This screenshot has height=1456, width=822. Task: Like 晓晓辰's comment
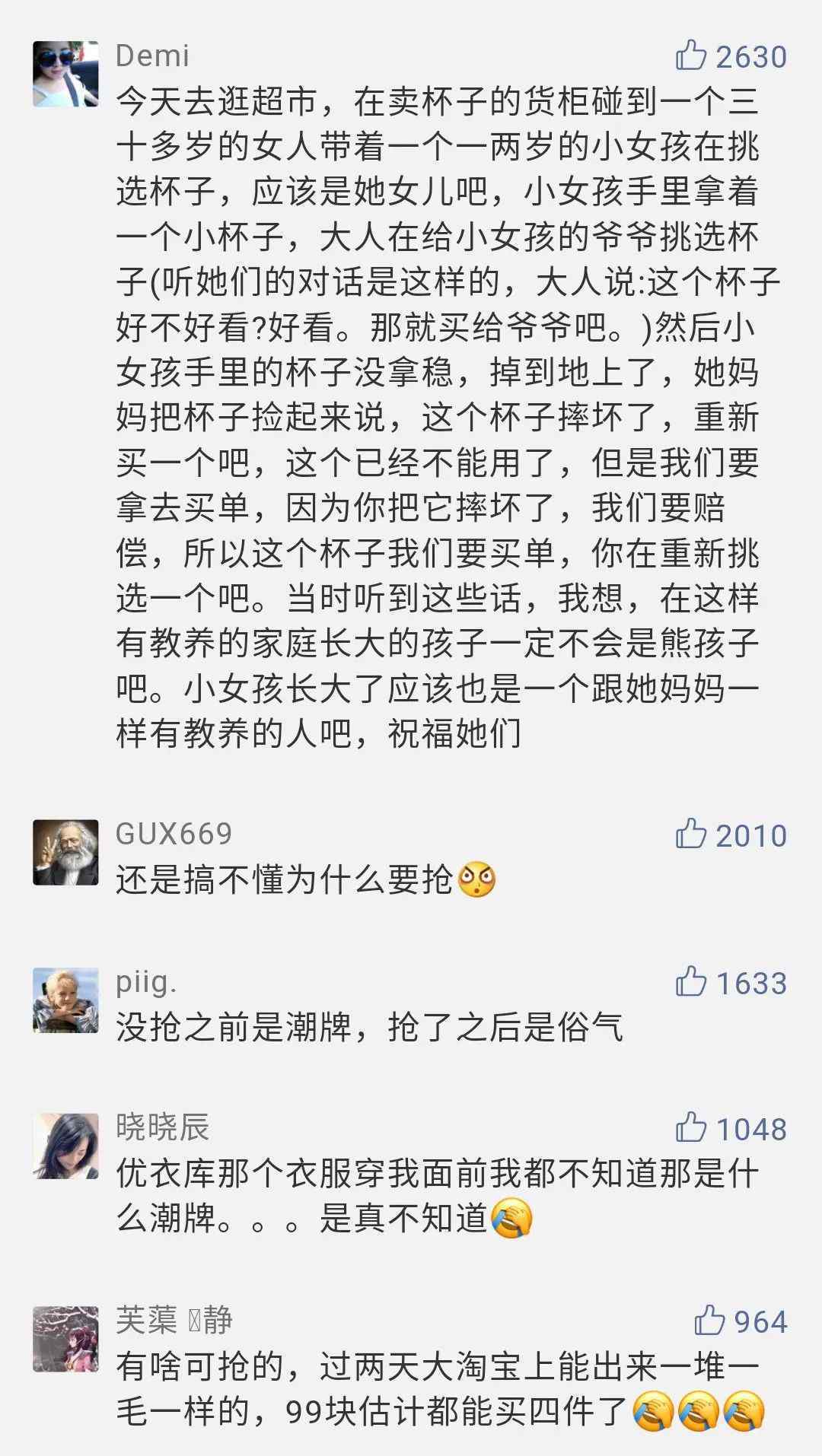[691, 1128]
